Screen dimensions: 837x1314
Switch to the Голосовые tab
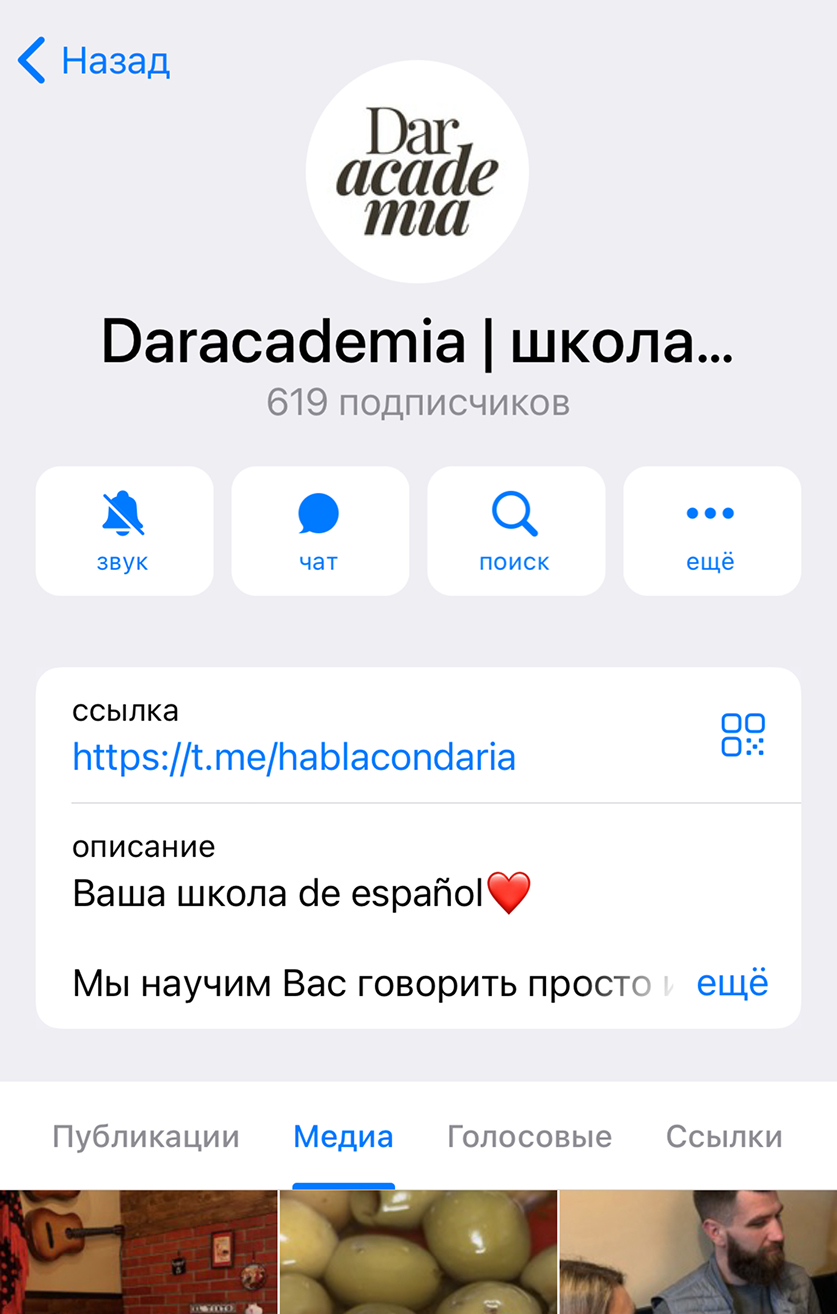click(x=529, y=1137)
